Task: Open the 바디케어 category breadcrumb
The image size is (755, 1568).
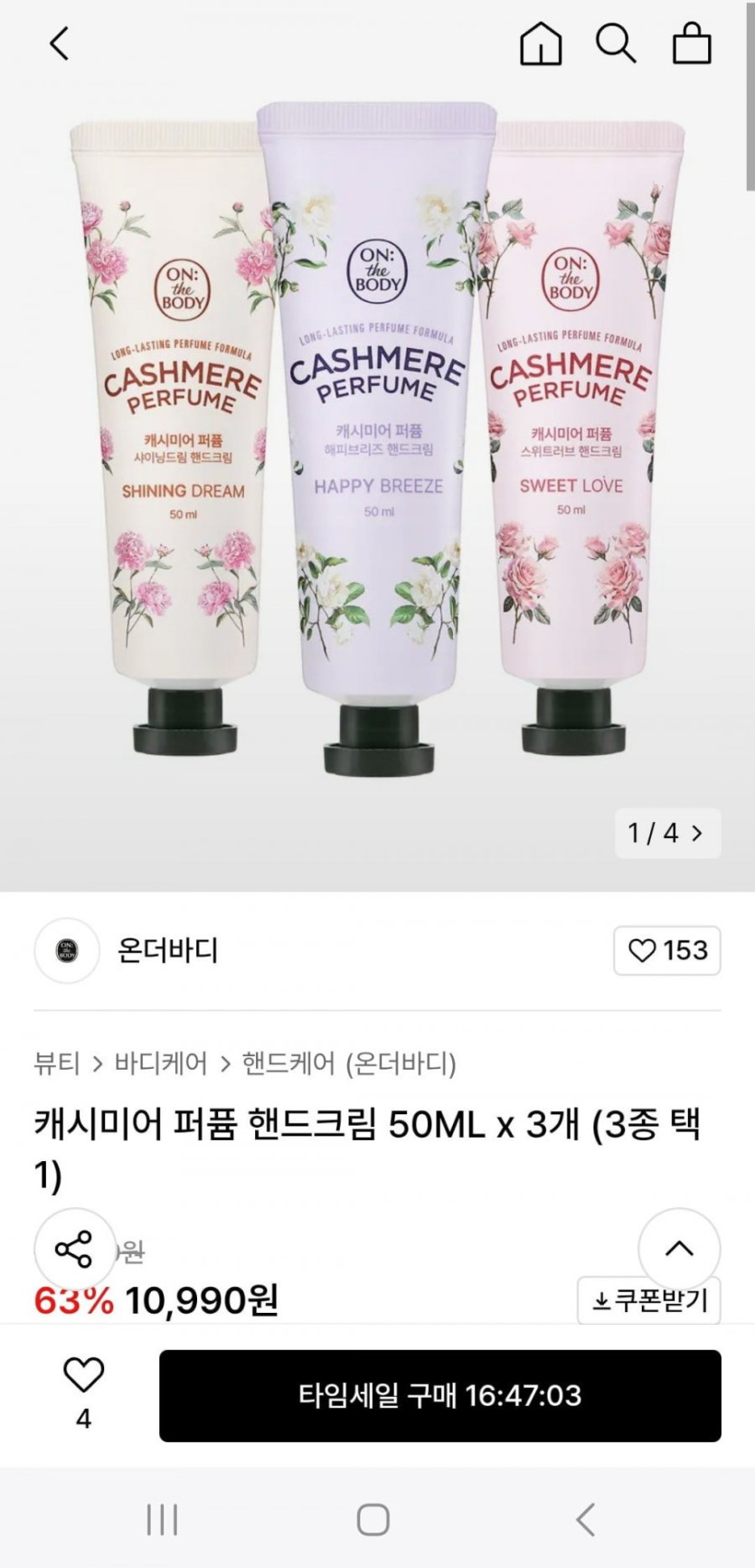Action: [x=160, y=1063]
